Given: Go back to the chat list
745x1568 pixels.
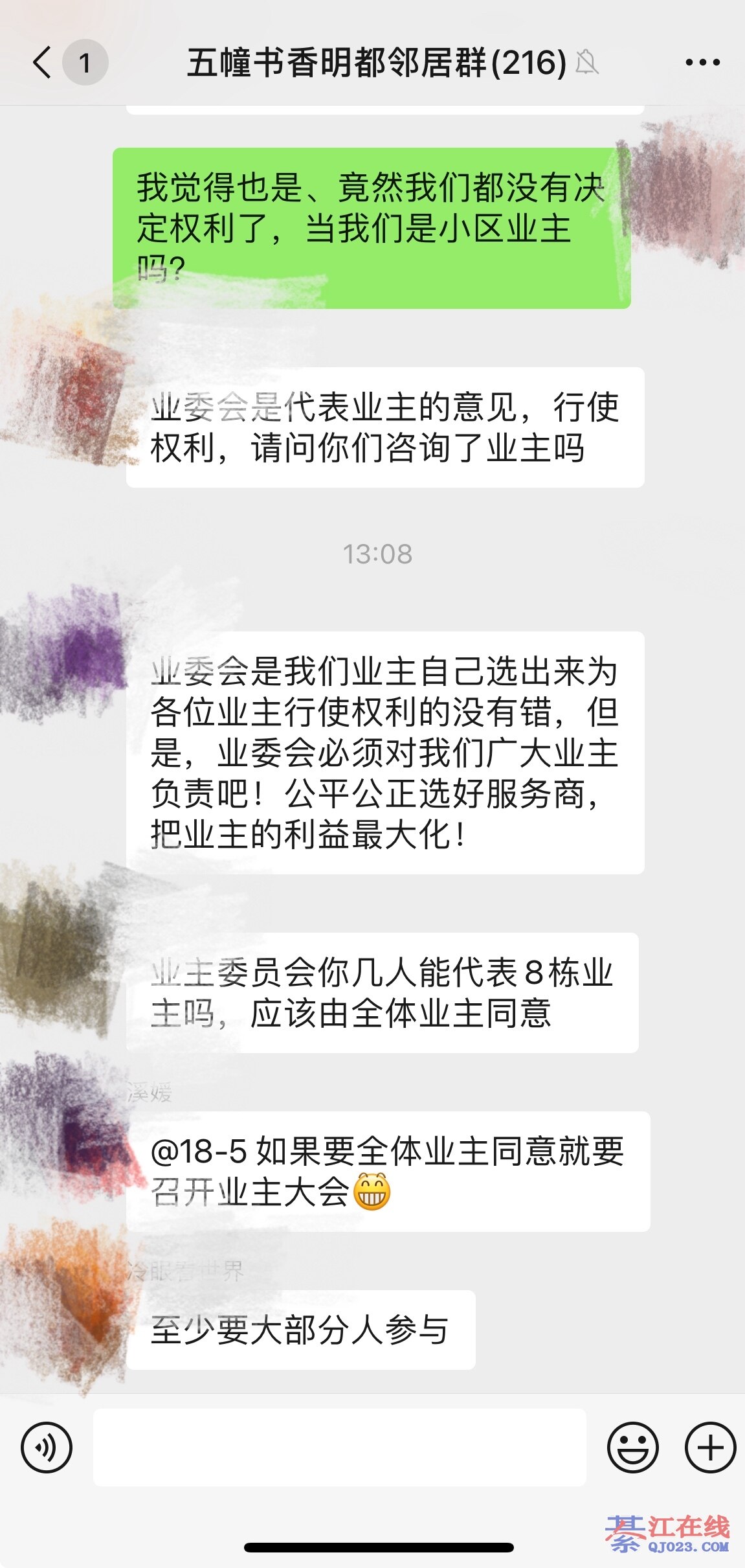Looking at the screenshot, I should pyautogui.click(x=43, y=63).
